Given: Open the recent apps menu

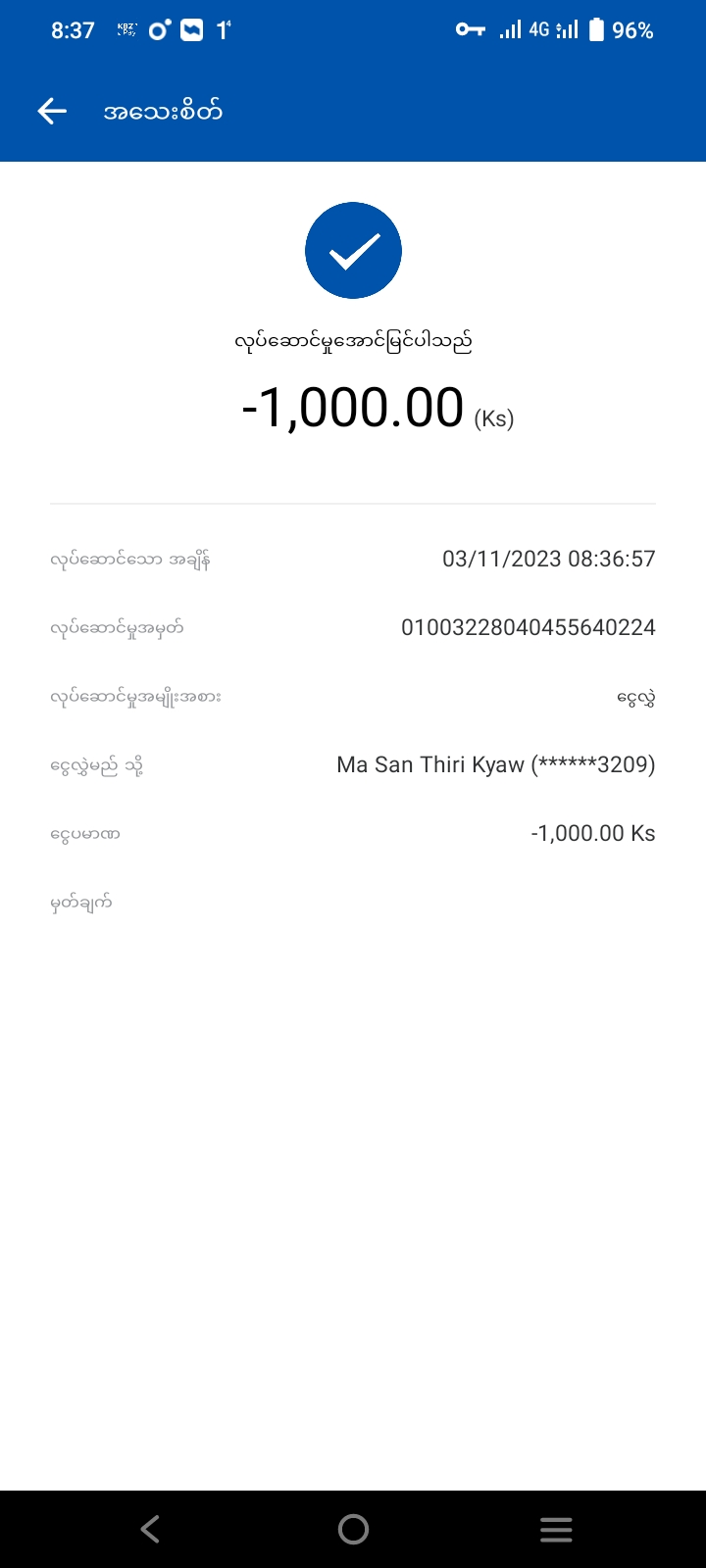Looking at the screenshot, I should [x=556, y=1529].
